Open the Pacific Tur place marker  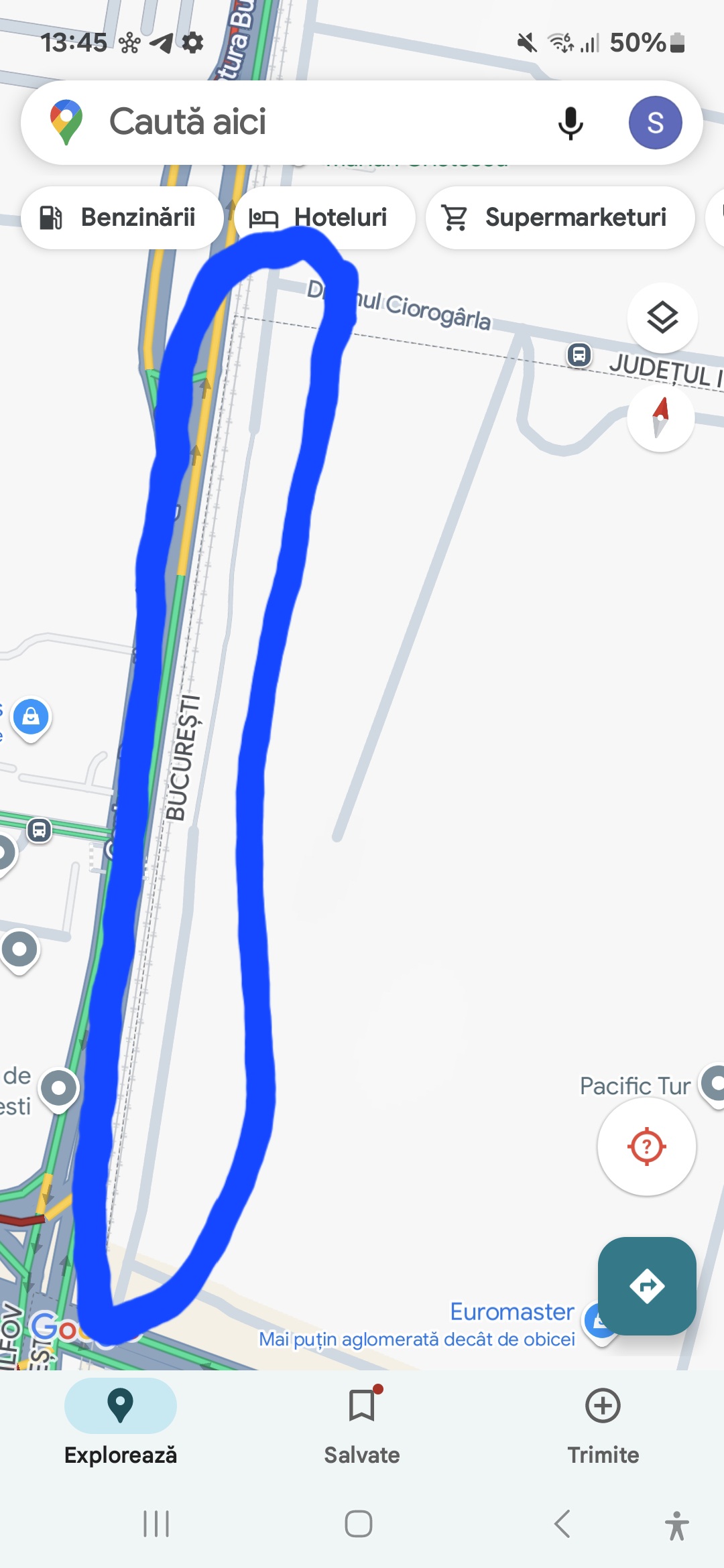tap(715, 1082)
